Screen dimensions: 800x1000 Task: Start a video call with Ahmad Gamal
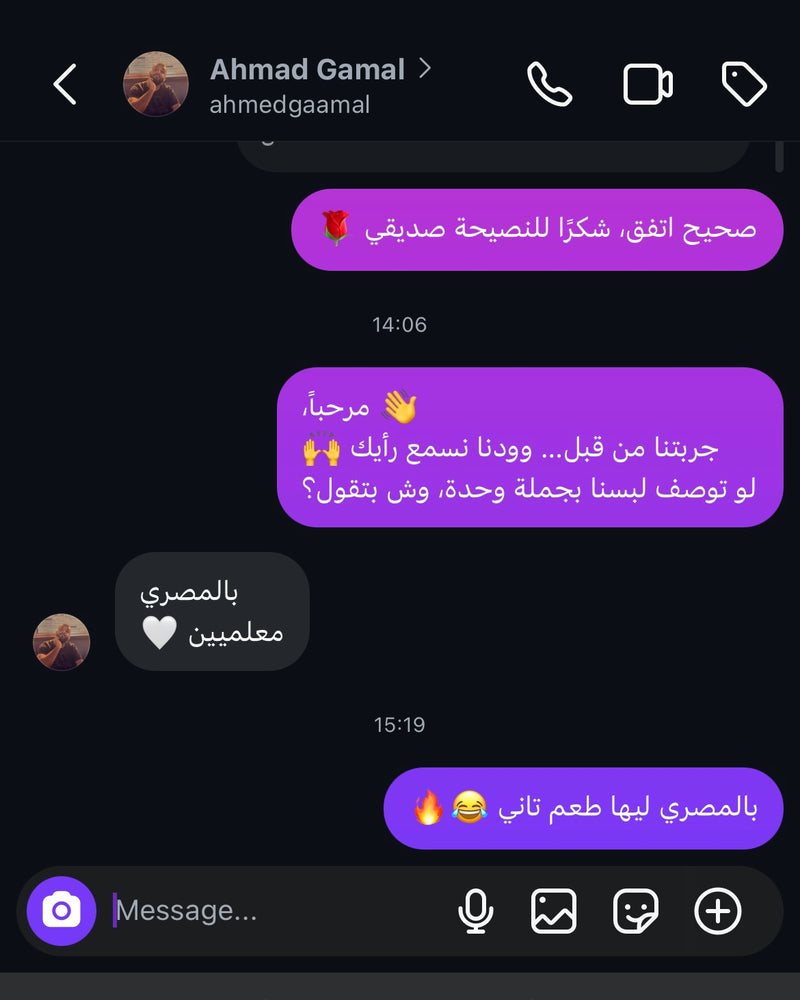[648, 85]
